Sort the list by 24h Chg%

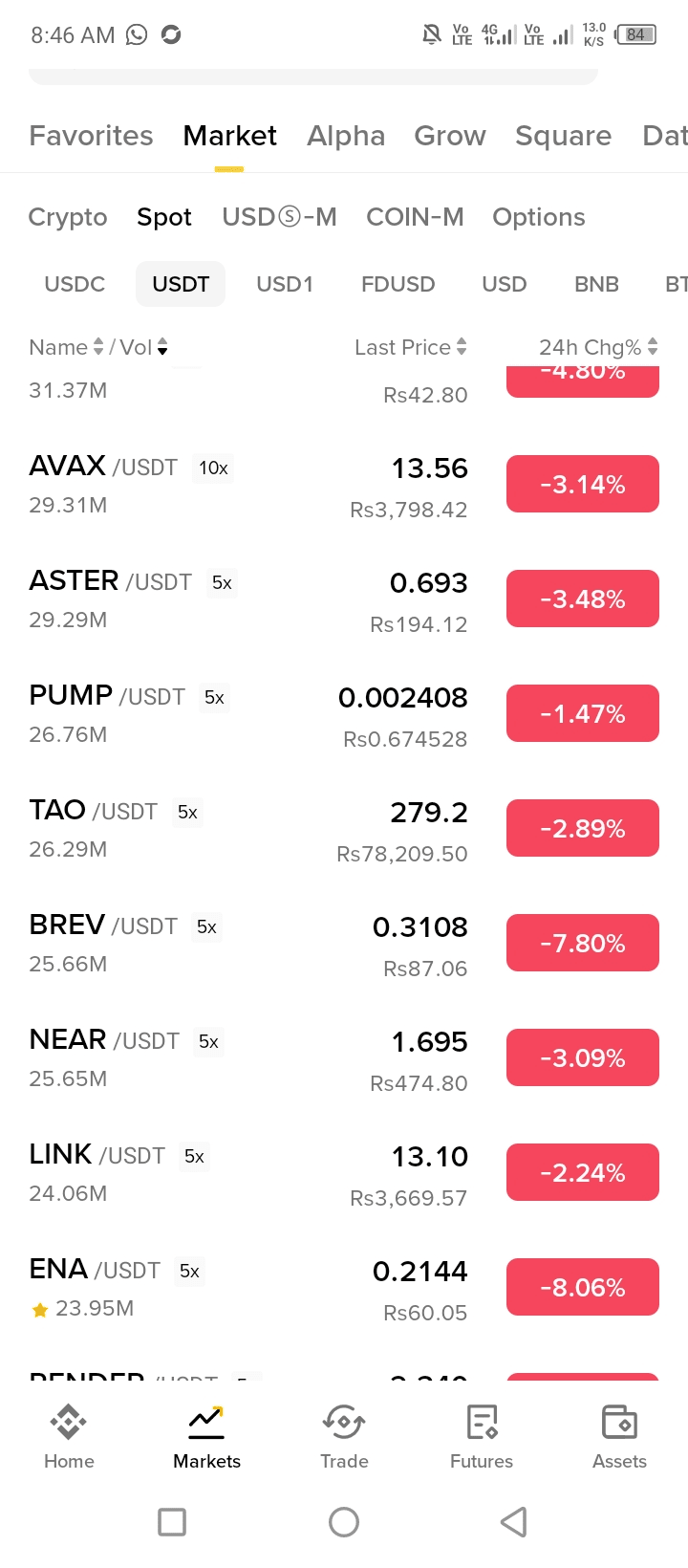tap(597, 347)
